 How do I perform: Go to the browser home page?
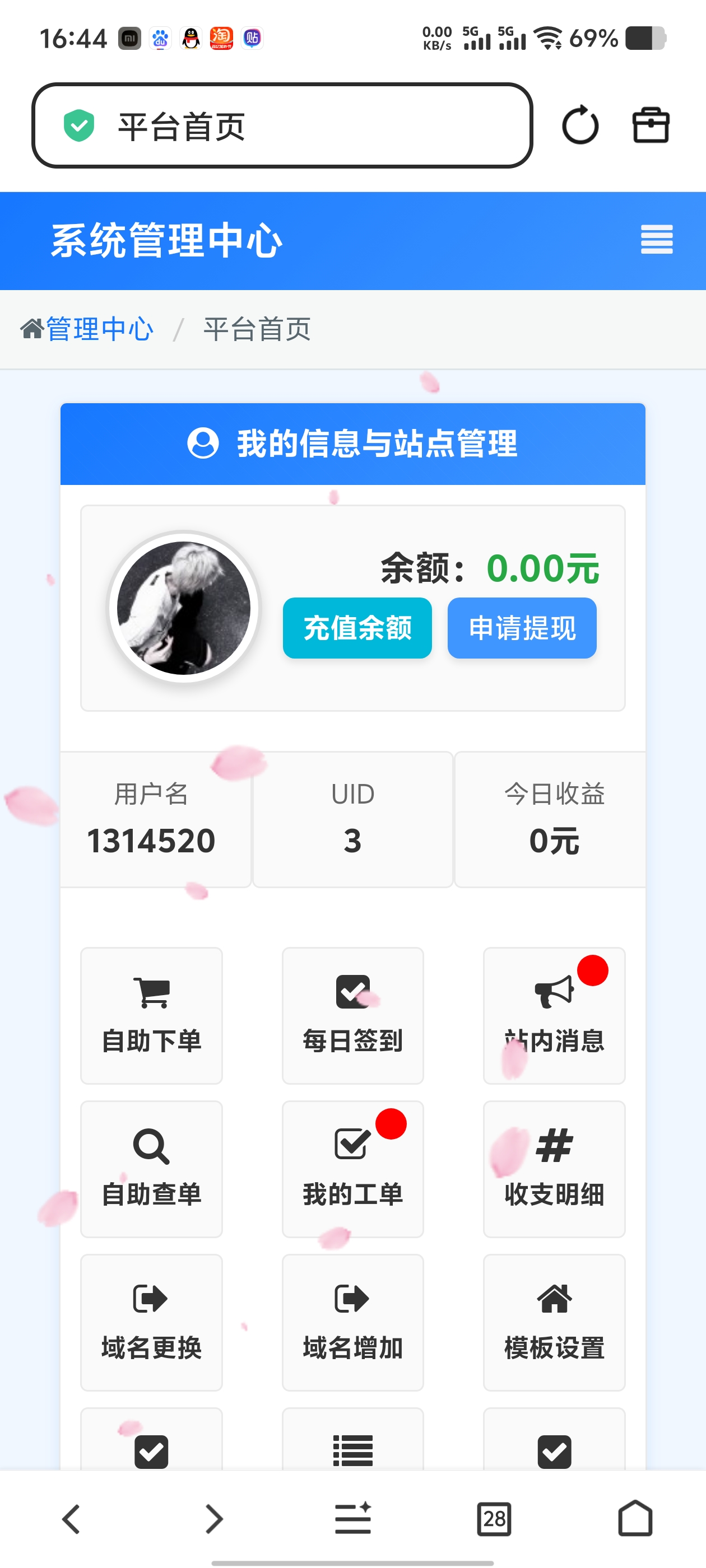[635, 1519]
